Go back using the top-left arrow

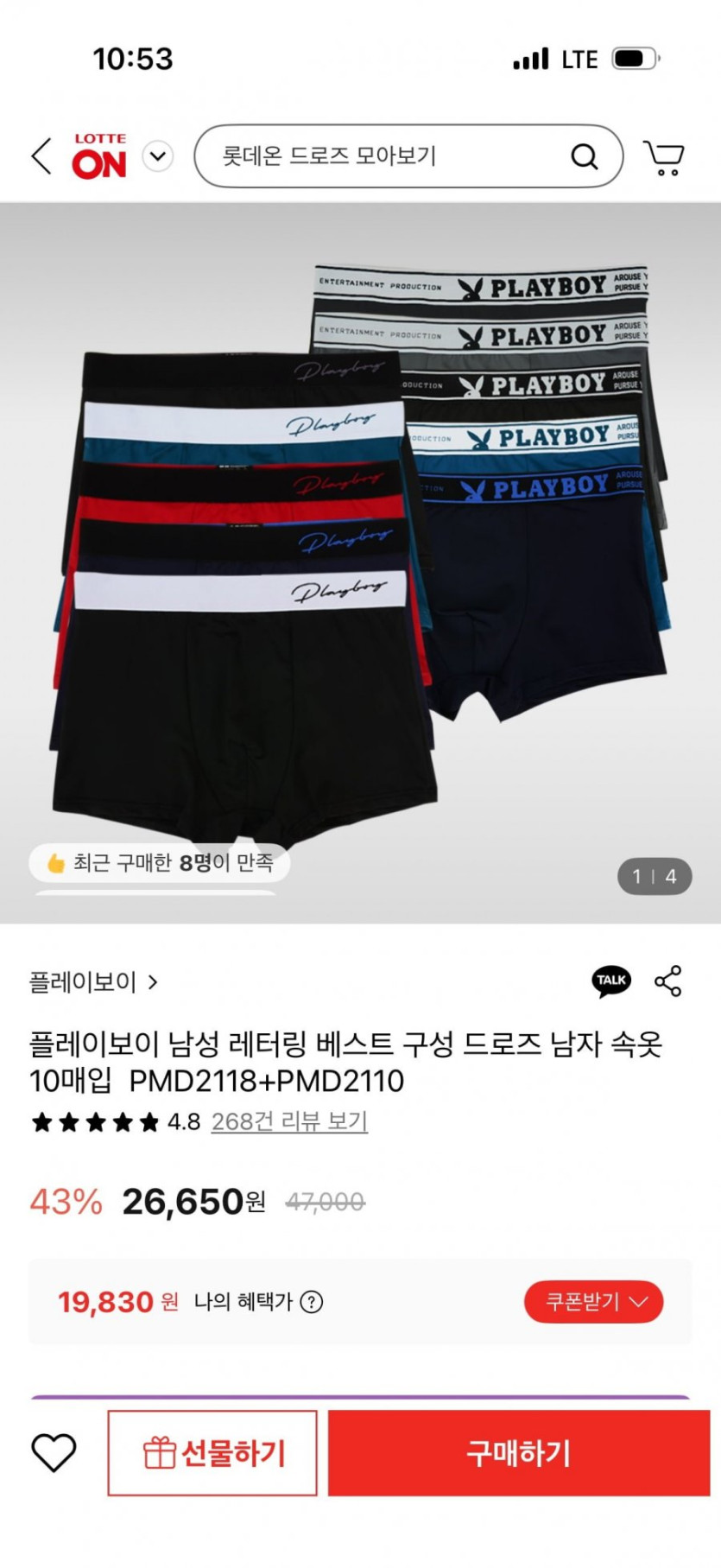tap(41, 156)
